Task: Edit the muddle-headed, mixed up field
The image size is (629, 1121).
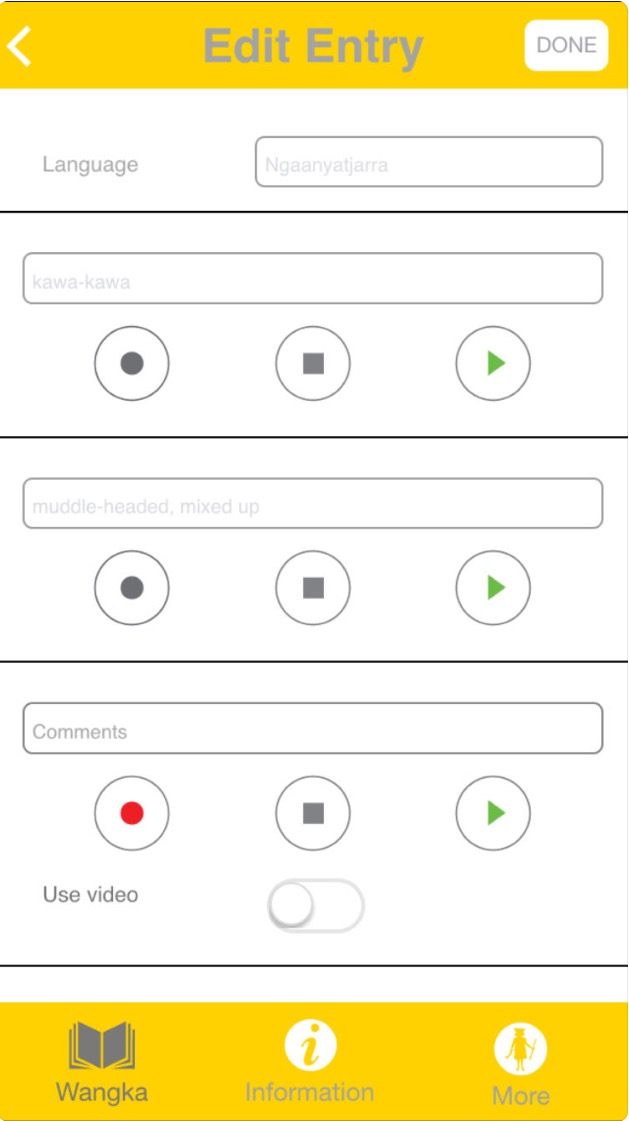Action: click(313, 503)
